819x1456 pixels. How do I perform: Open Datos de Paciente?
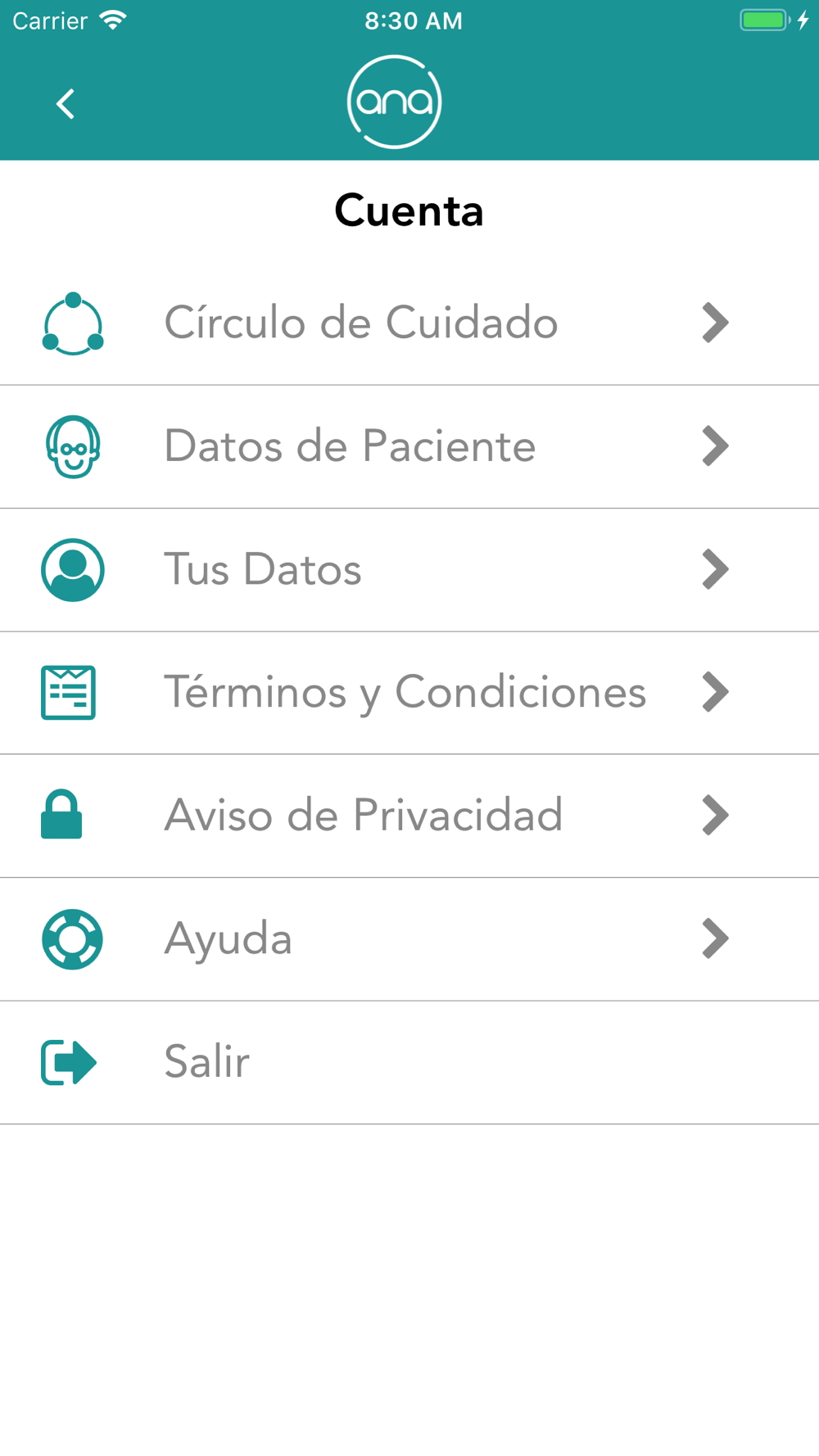(x=409, y=447)
